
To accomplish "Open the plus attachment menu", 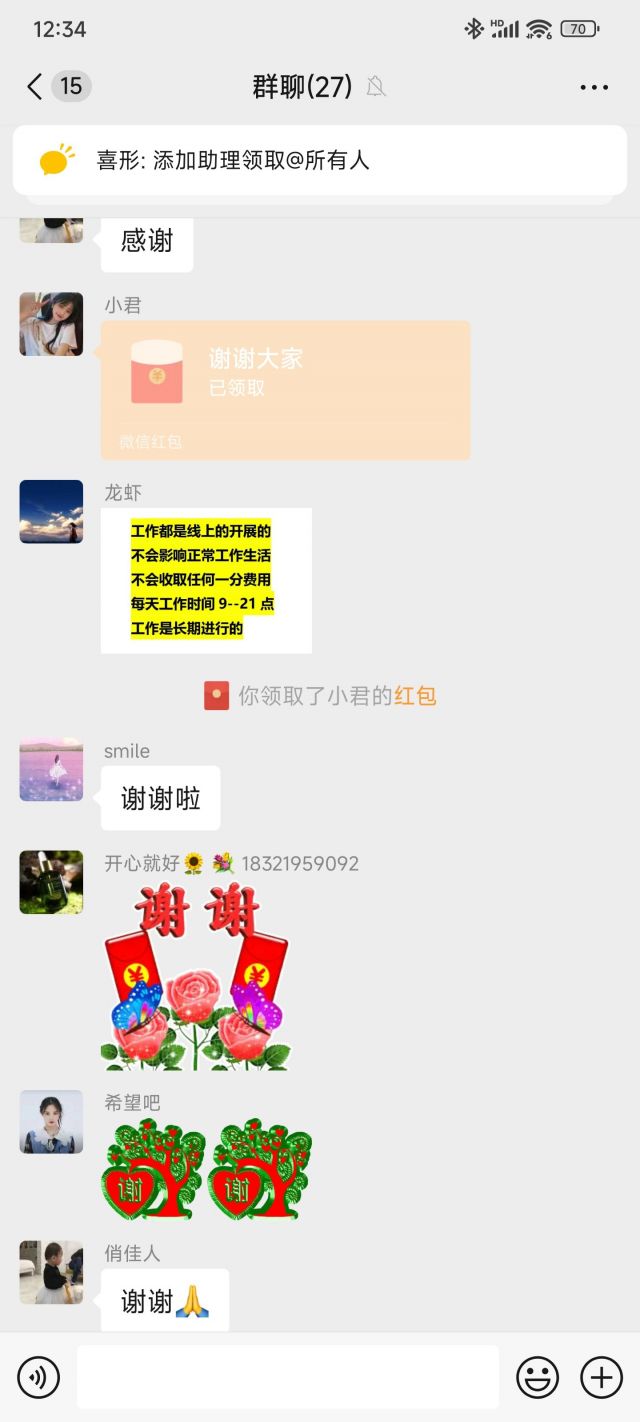I will click(601, 1377).
